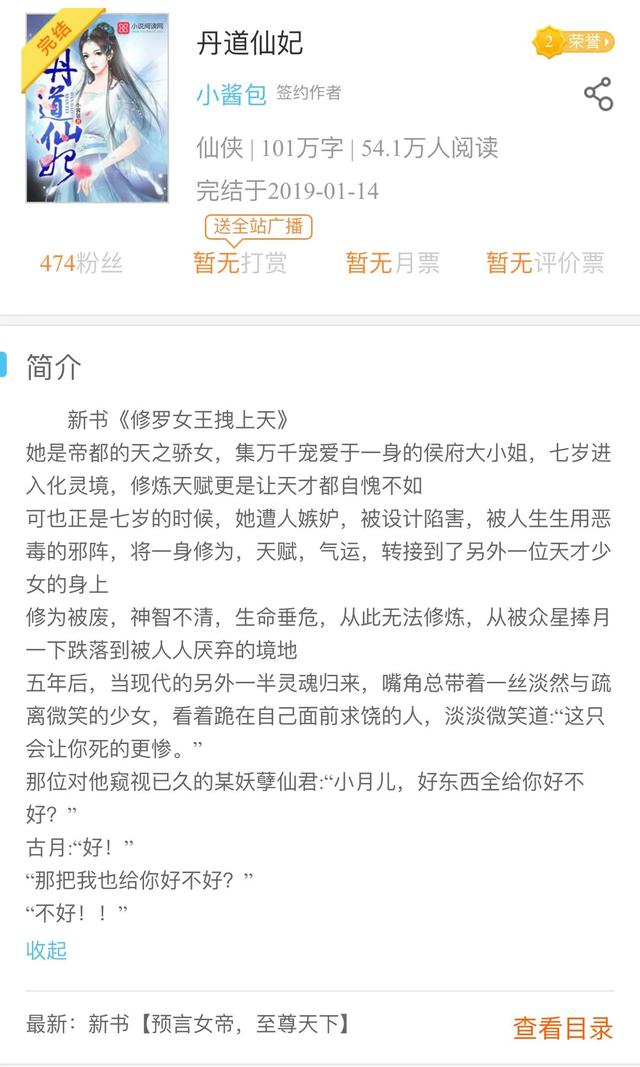Open the 荣誉 honor badge
640x1067 pixels.
pyautogui.click(x=573, y=42)
